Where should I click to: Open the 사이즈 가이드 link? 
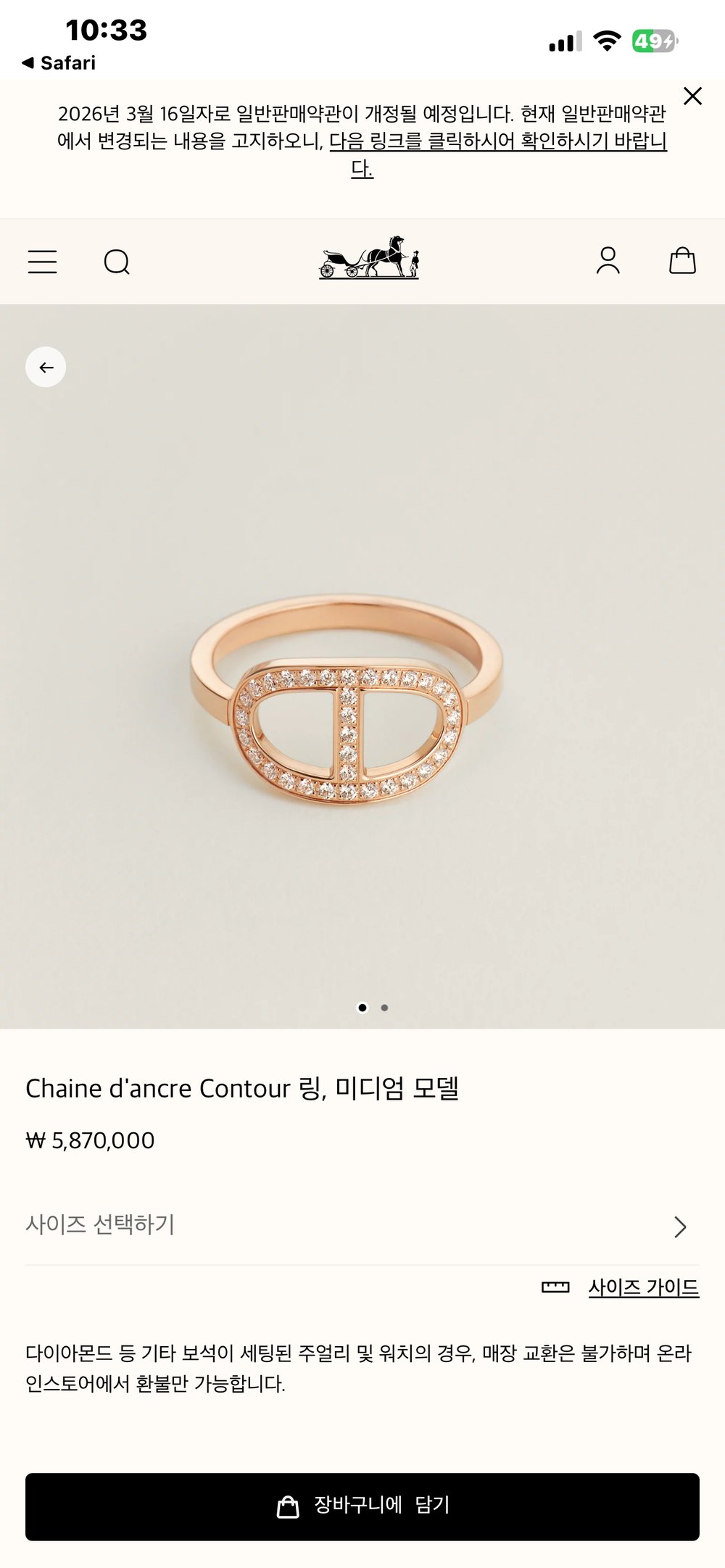643,1287
